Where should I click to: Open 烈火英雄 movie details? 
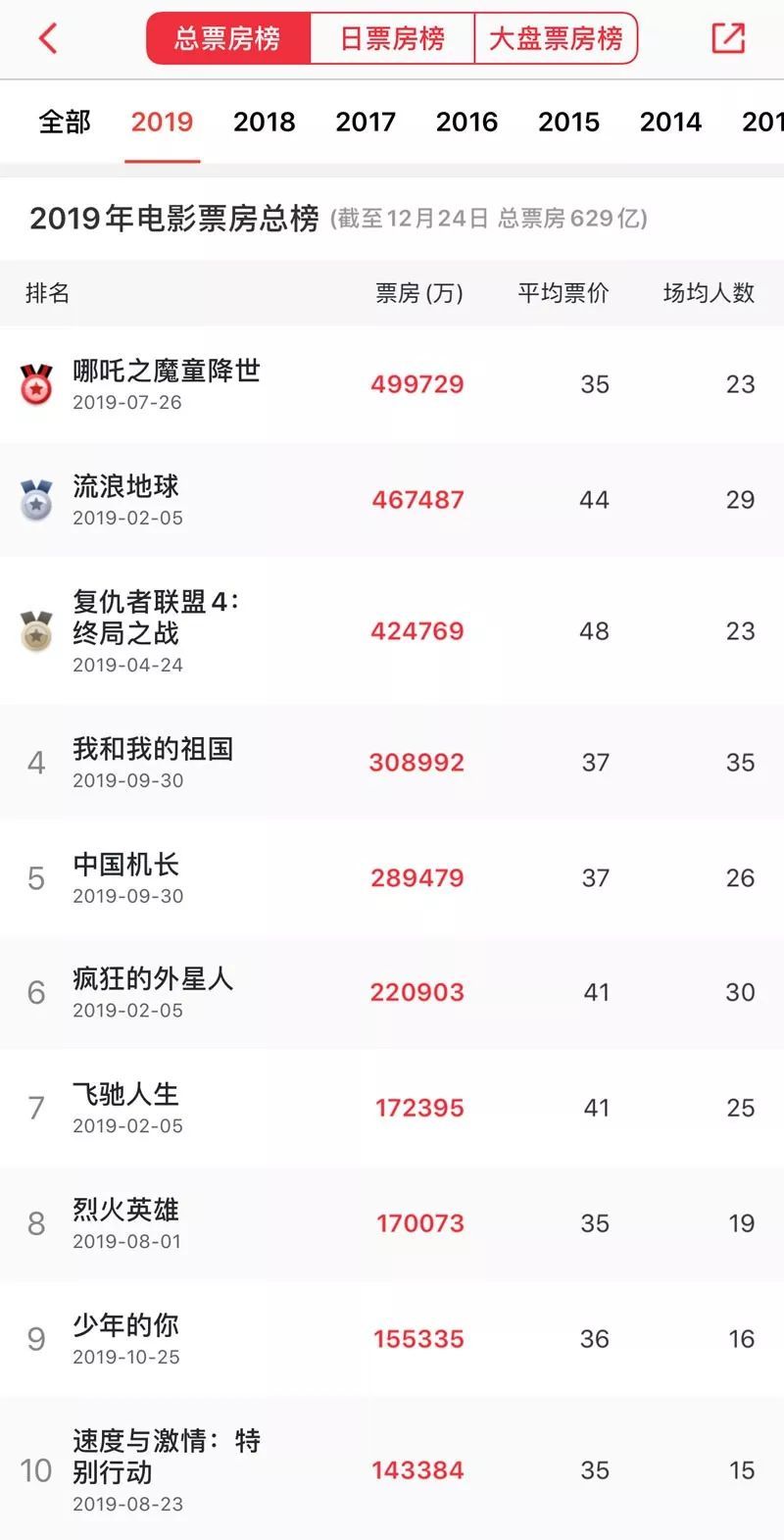point(126,1223)
